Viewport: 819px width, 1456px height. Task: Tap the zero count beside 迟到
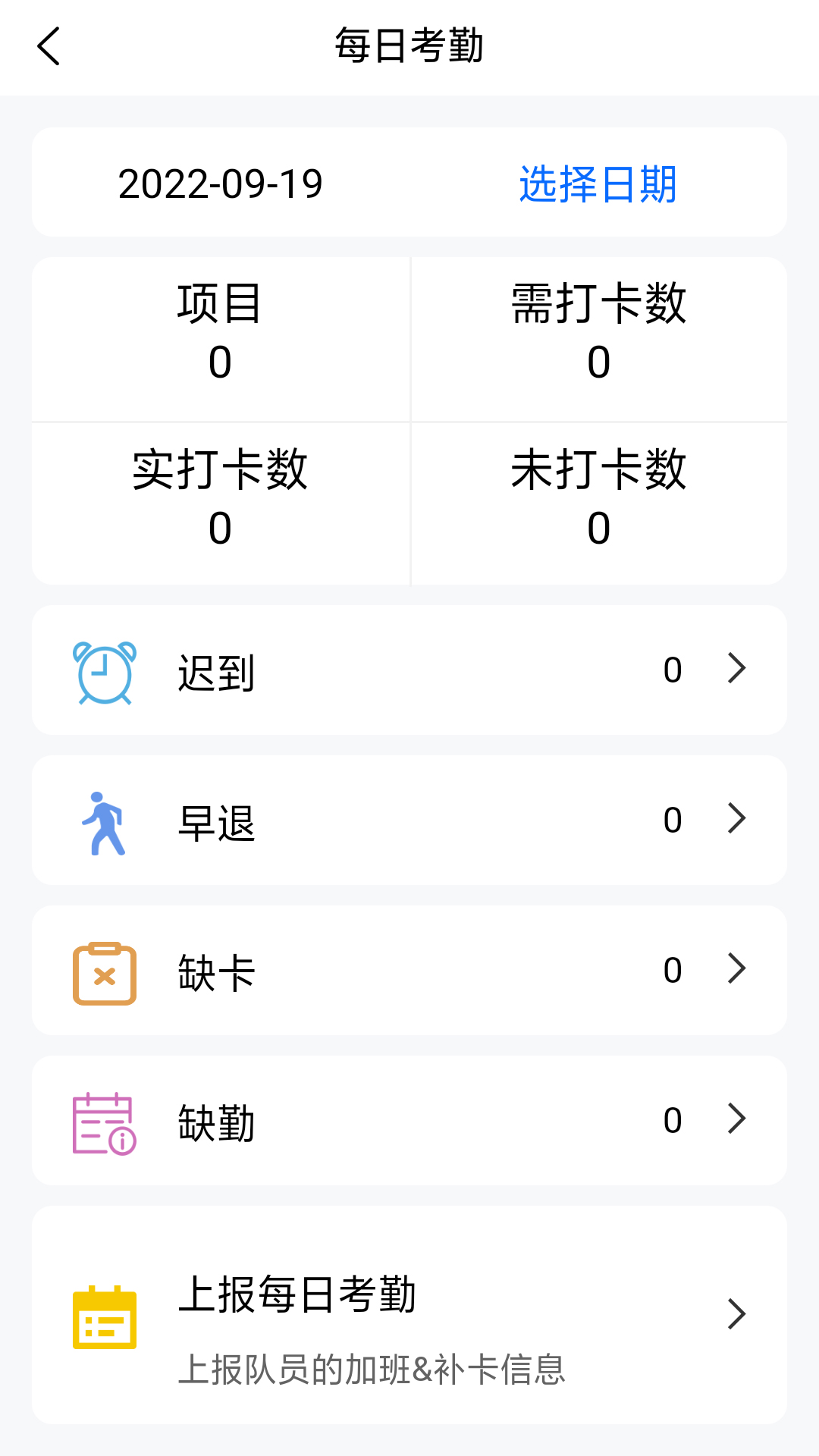[x=672, y=670]
